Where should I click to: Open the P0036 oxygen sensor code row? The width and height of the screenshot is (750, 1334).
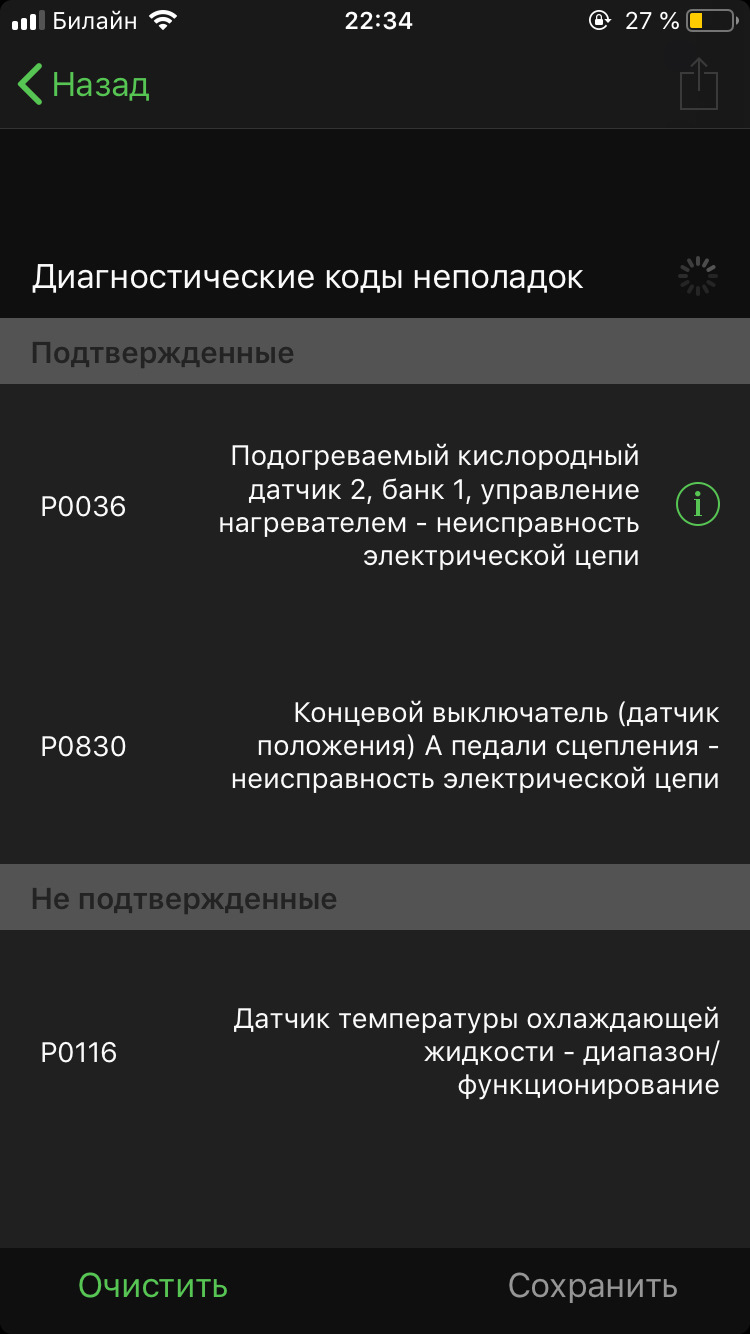tap(375, 506)
